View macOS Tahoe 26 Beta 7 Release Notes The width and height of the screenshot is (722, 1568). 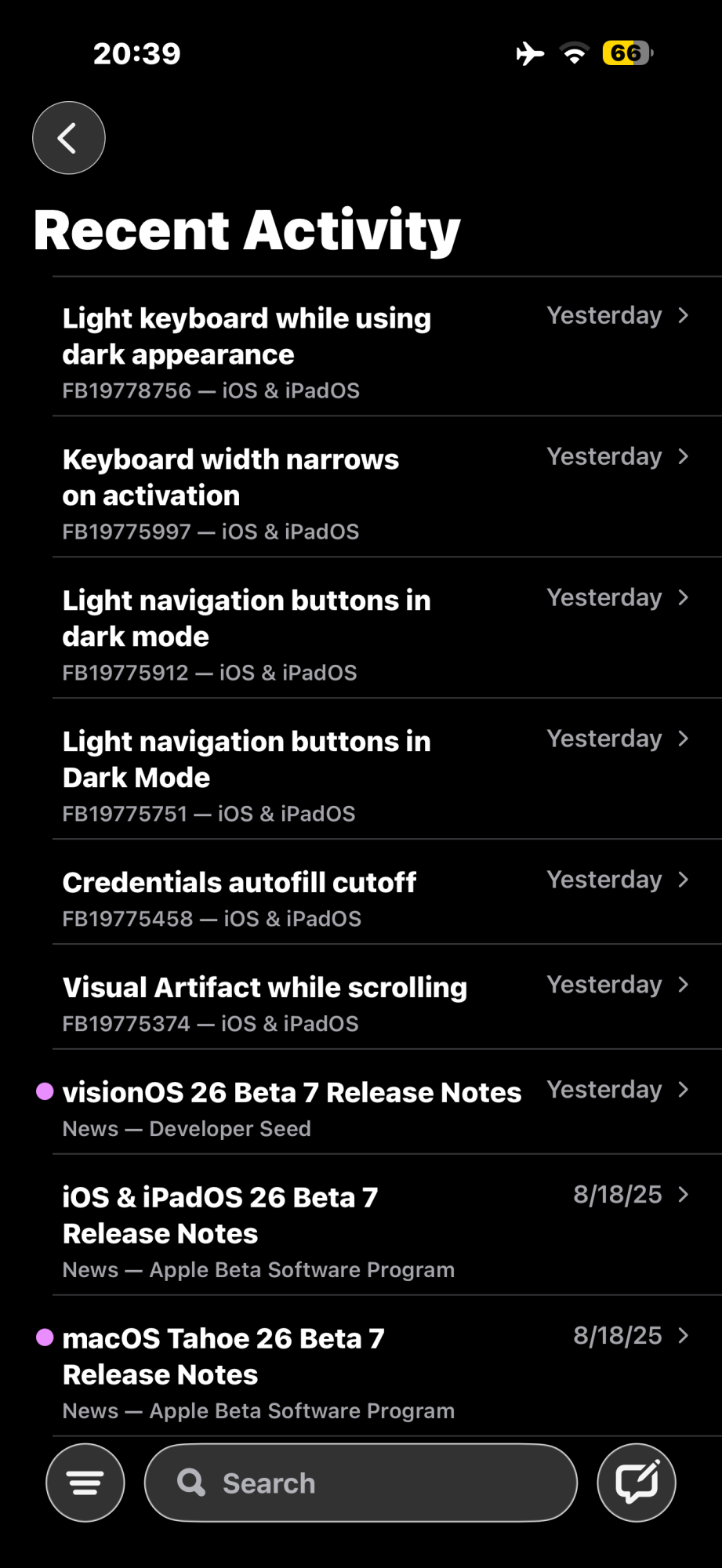[x=376, y=1367]
